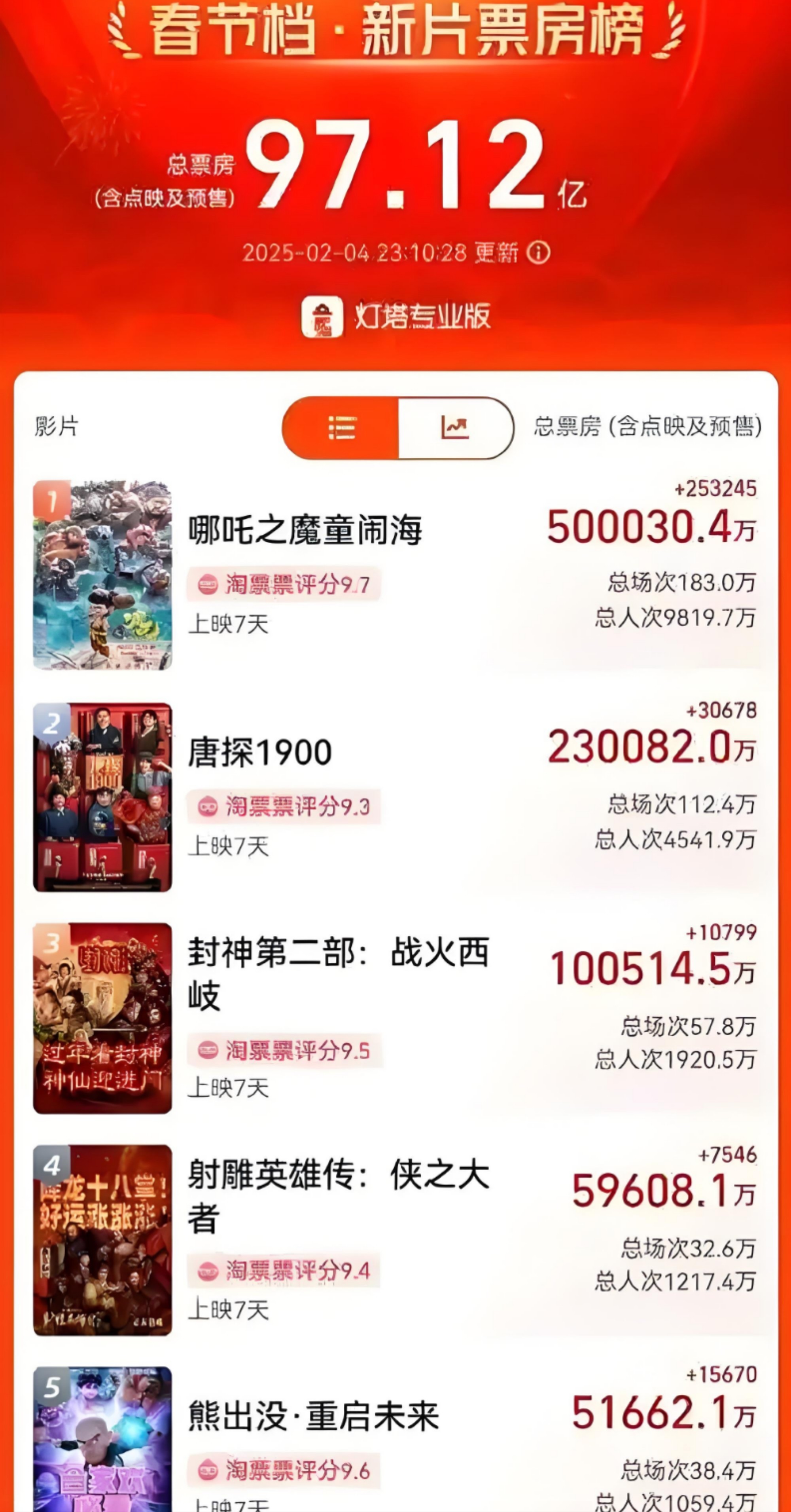
Task: Open 熊出没·重启未来 box office details
Action: pos(313,1416)
